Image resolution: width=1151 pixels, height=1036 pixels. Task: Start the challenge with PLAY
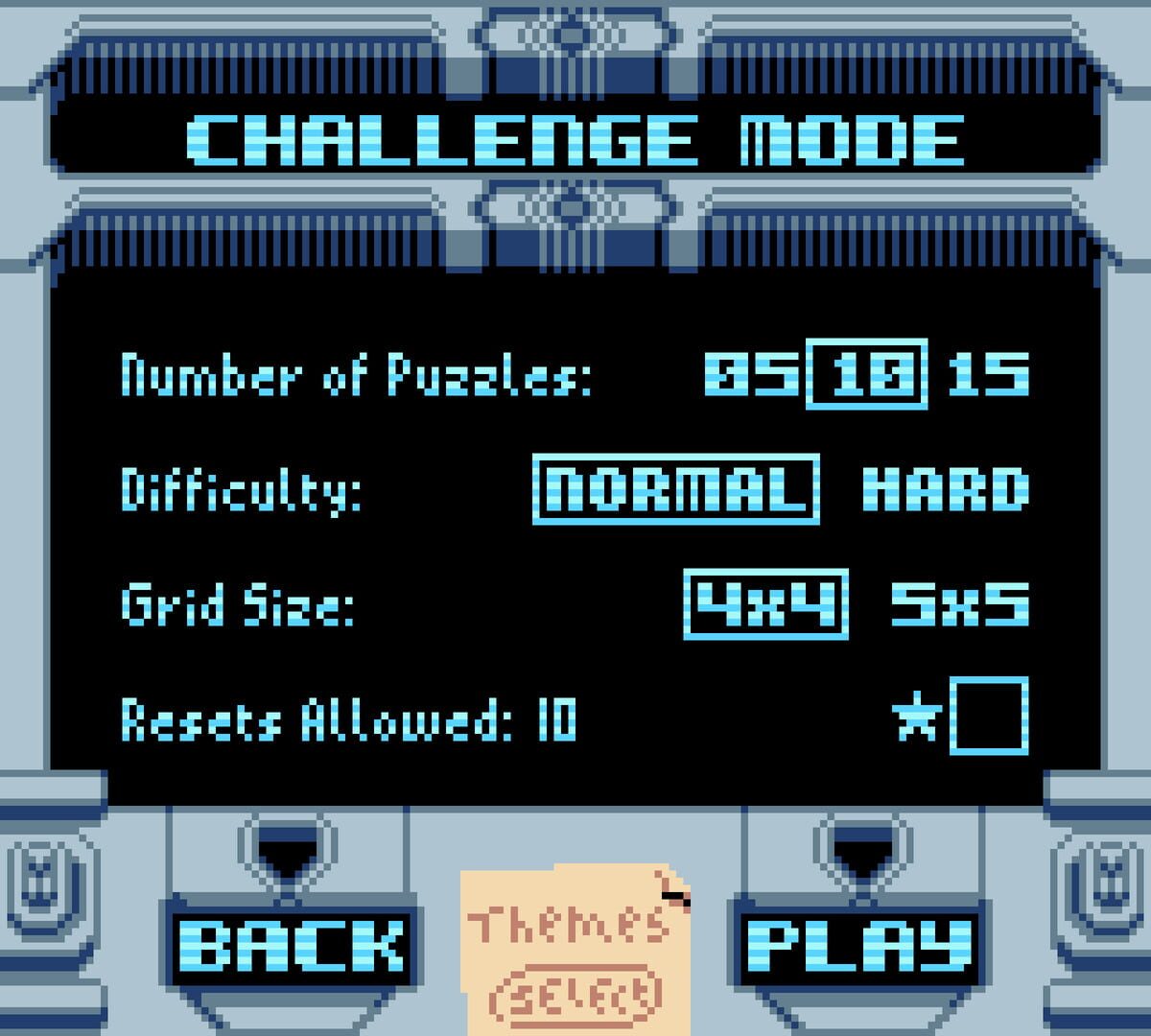tap(859, 946)
